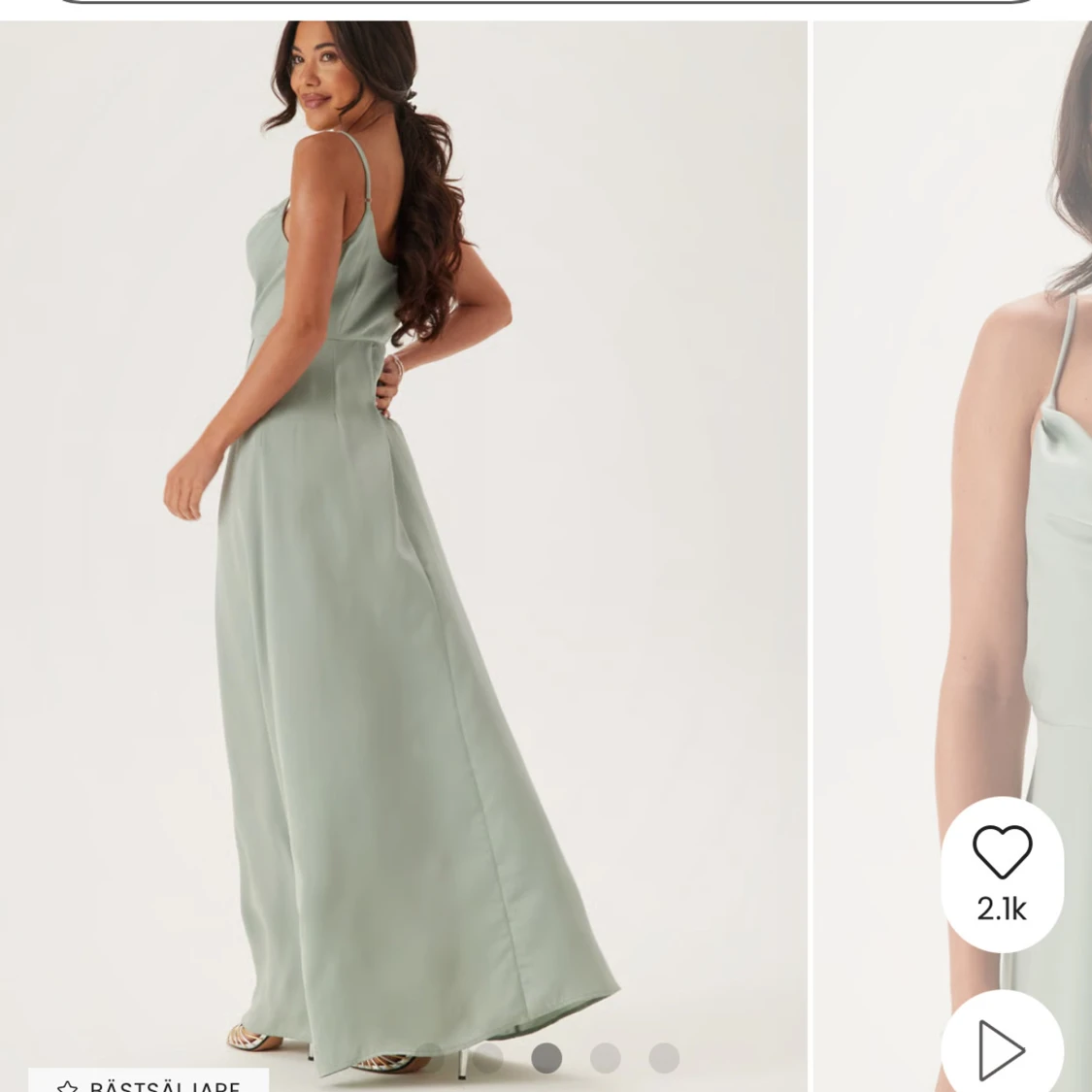
Task: Play the product video
Action: point(1002,1049)
